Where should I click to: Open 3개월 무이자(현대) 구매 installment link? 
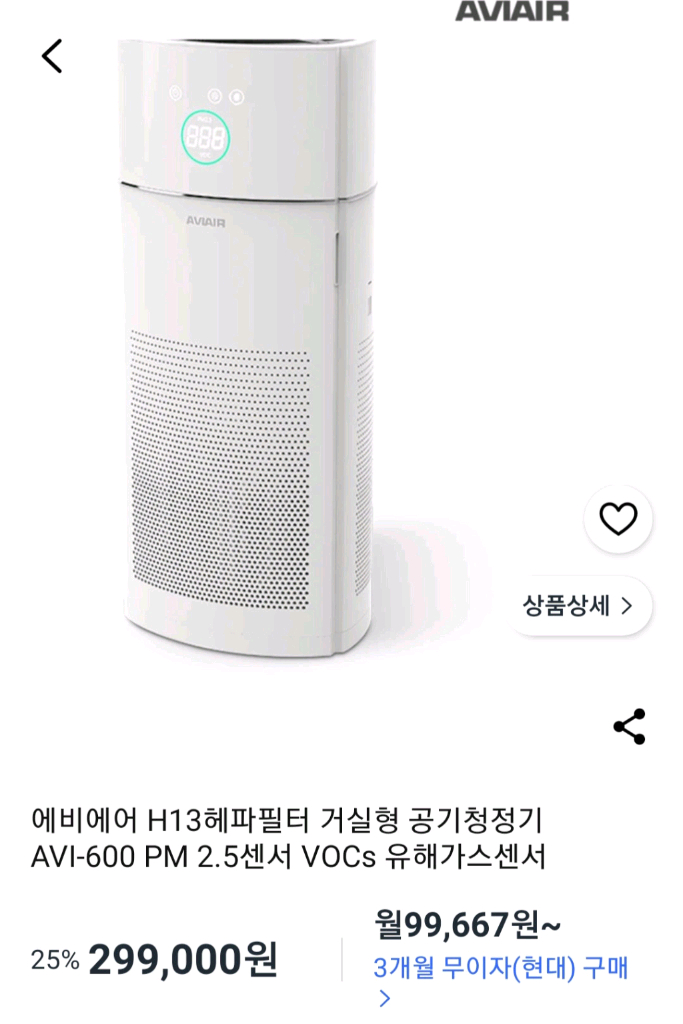(x=500, y=968)
